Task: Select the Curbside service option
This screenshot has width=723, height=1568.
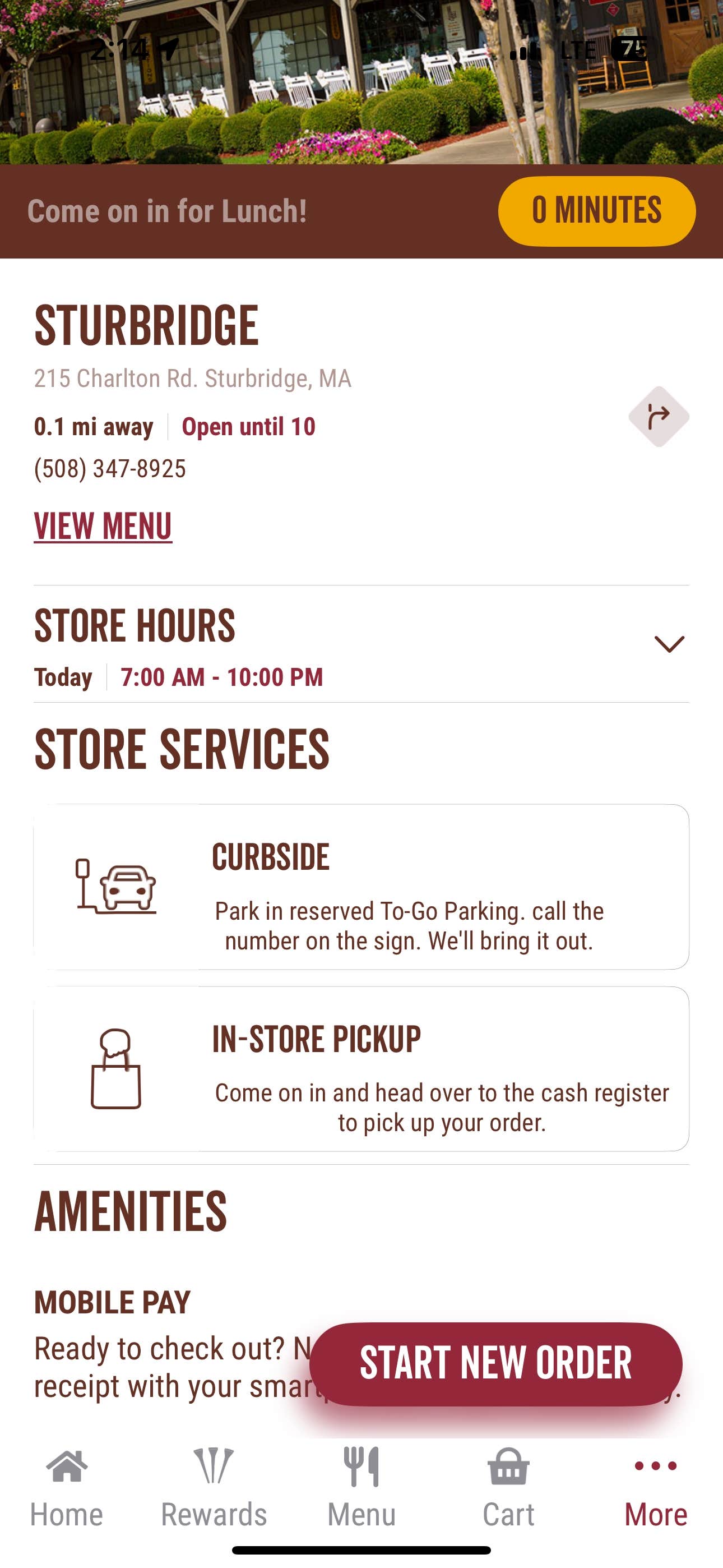Action: click(361, 889)
